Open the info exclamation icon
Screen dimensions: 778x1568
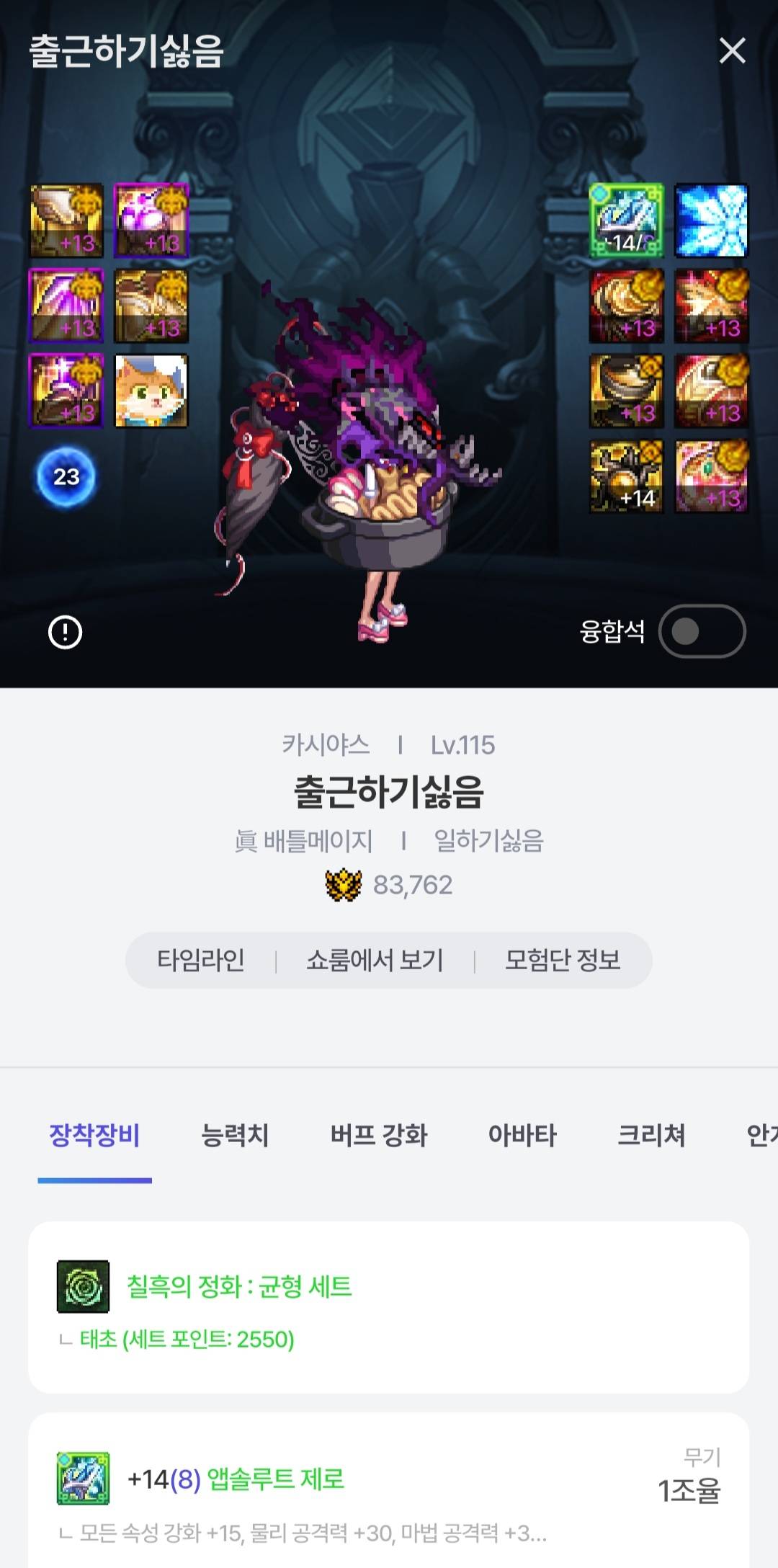(x=65, y=633)
